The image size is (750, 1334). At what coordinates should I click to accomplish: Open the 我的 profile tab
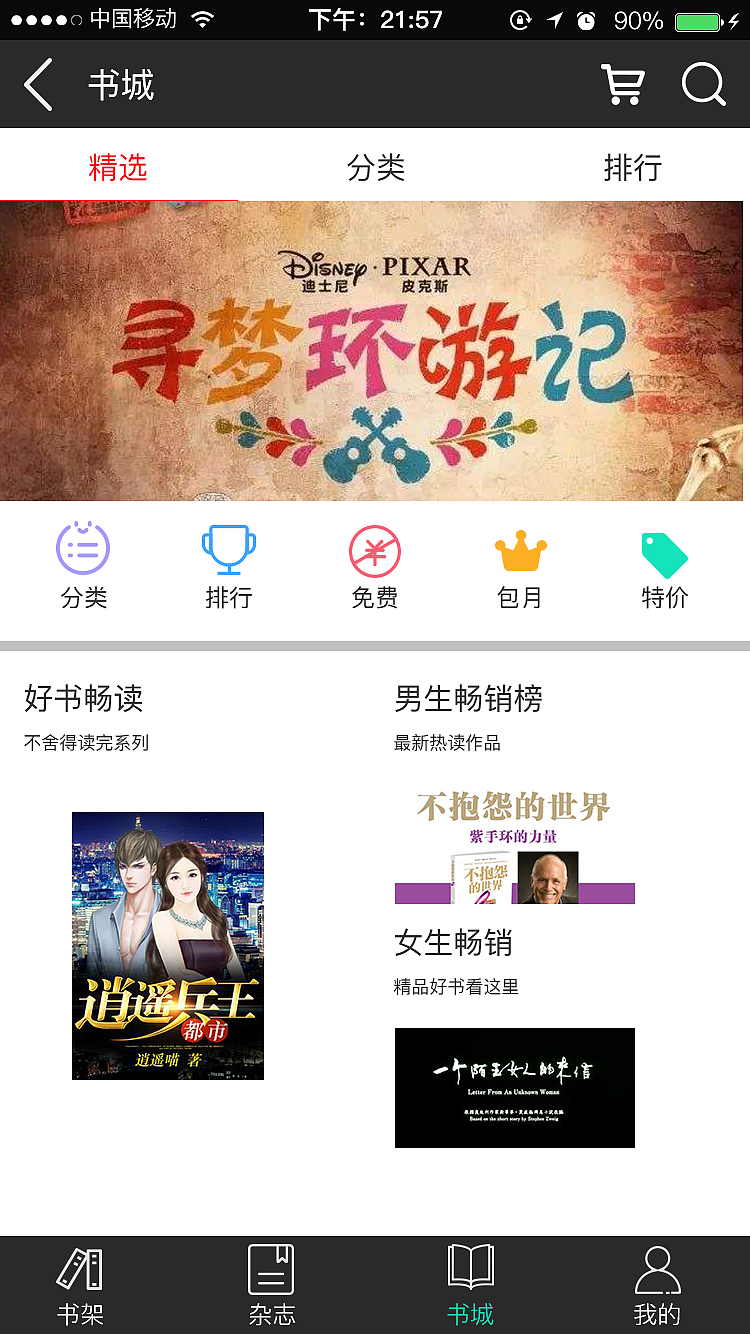657,1286
